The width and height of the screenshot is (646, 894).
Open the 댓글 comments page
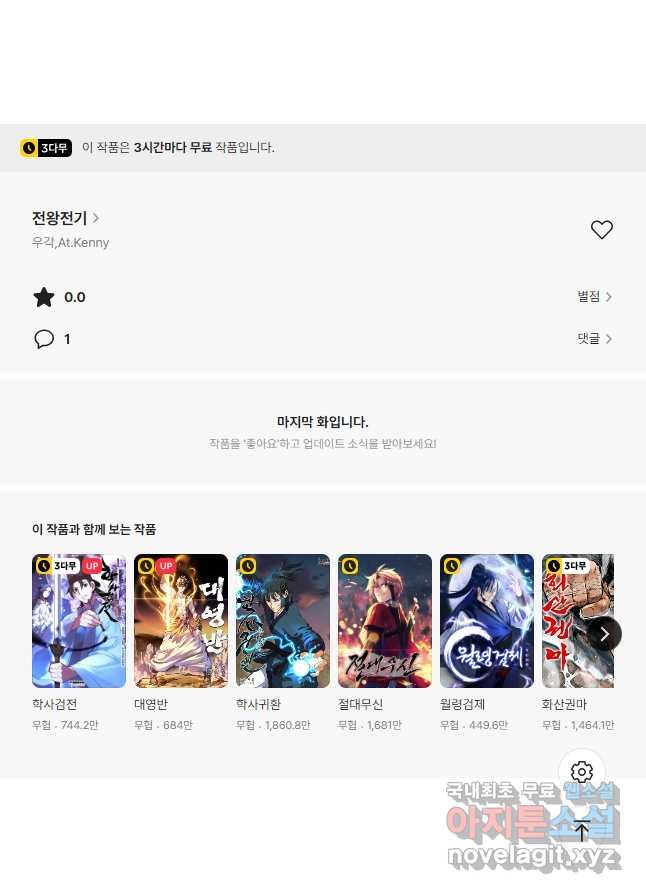(594, 339)
